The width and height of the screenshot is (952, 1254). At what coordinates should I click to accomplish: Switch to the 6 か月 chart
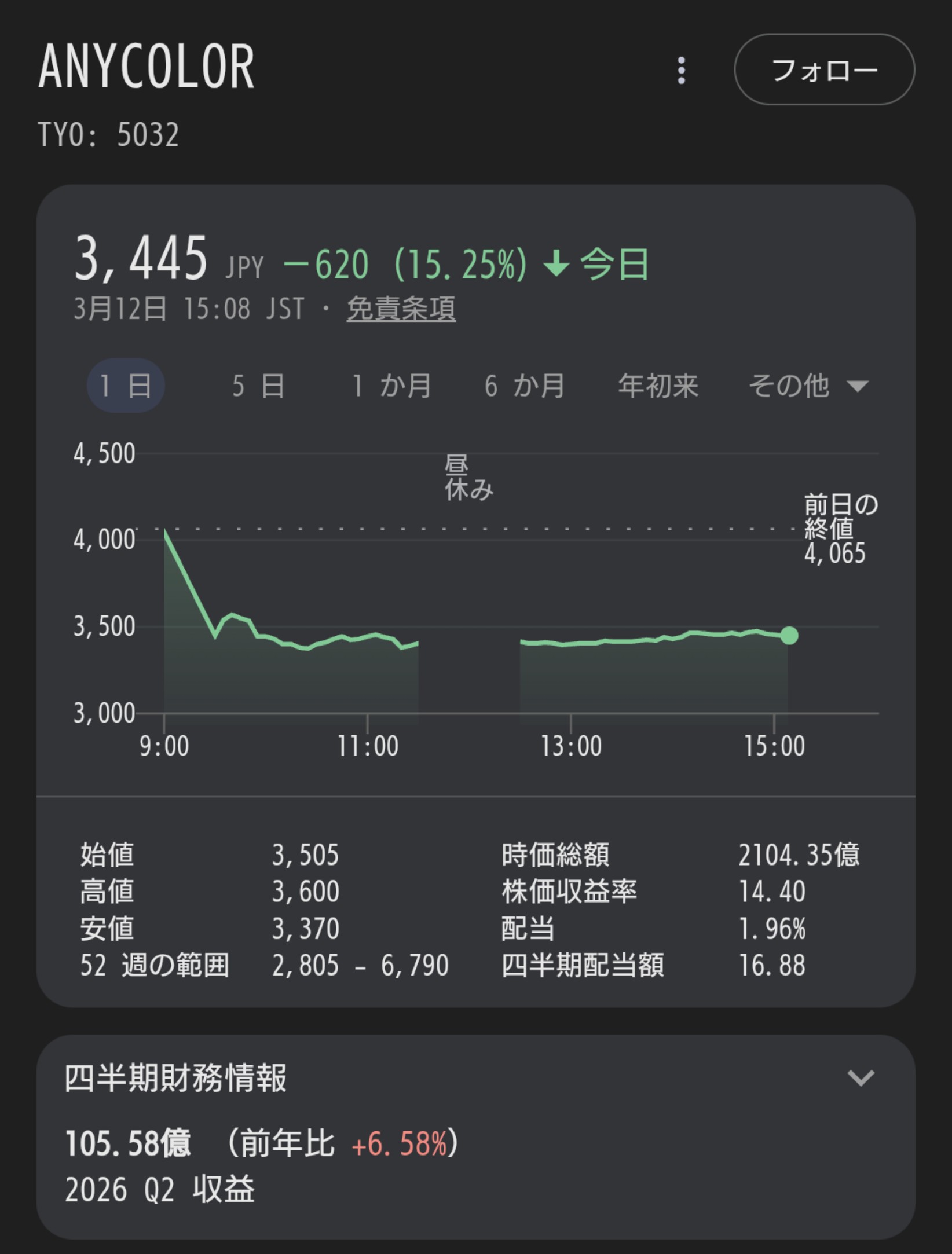pos(525,386)
